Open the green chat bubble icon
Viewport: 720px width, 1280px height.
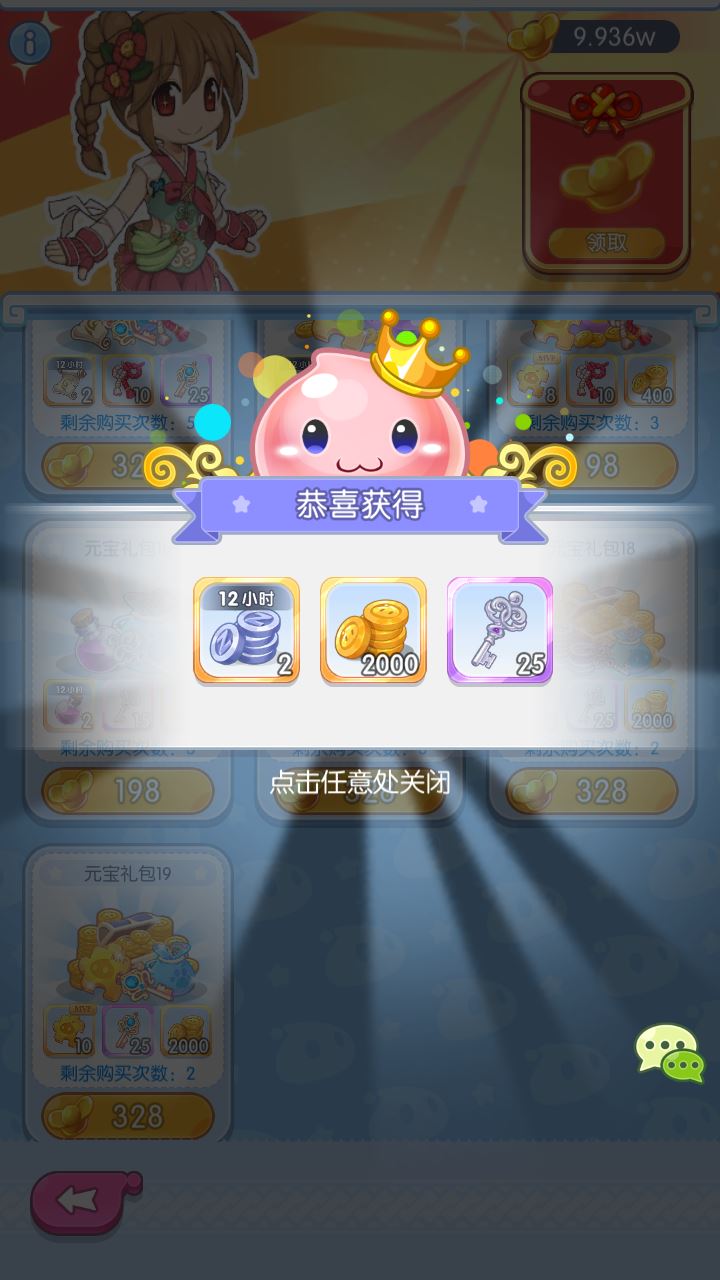click(670, 1053)
